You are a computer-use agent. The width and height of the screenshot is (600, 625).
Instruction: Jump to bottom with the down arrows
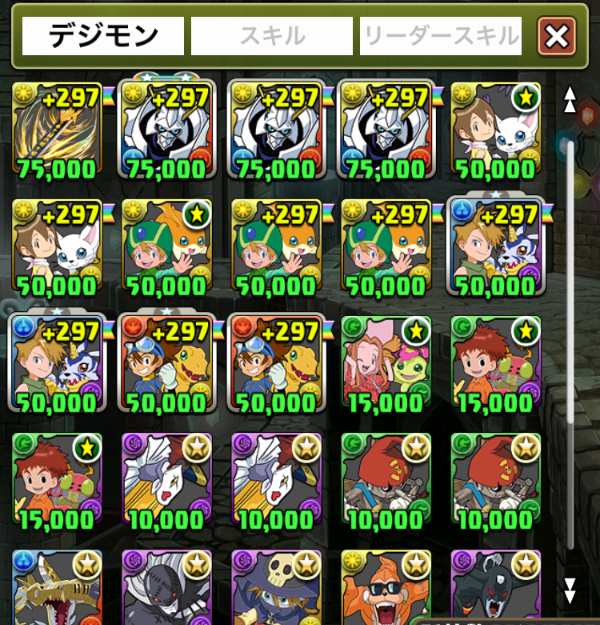(570, 588)
